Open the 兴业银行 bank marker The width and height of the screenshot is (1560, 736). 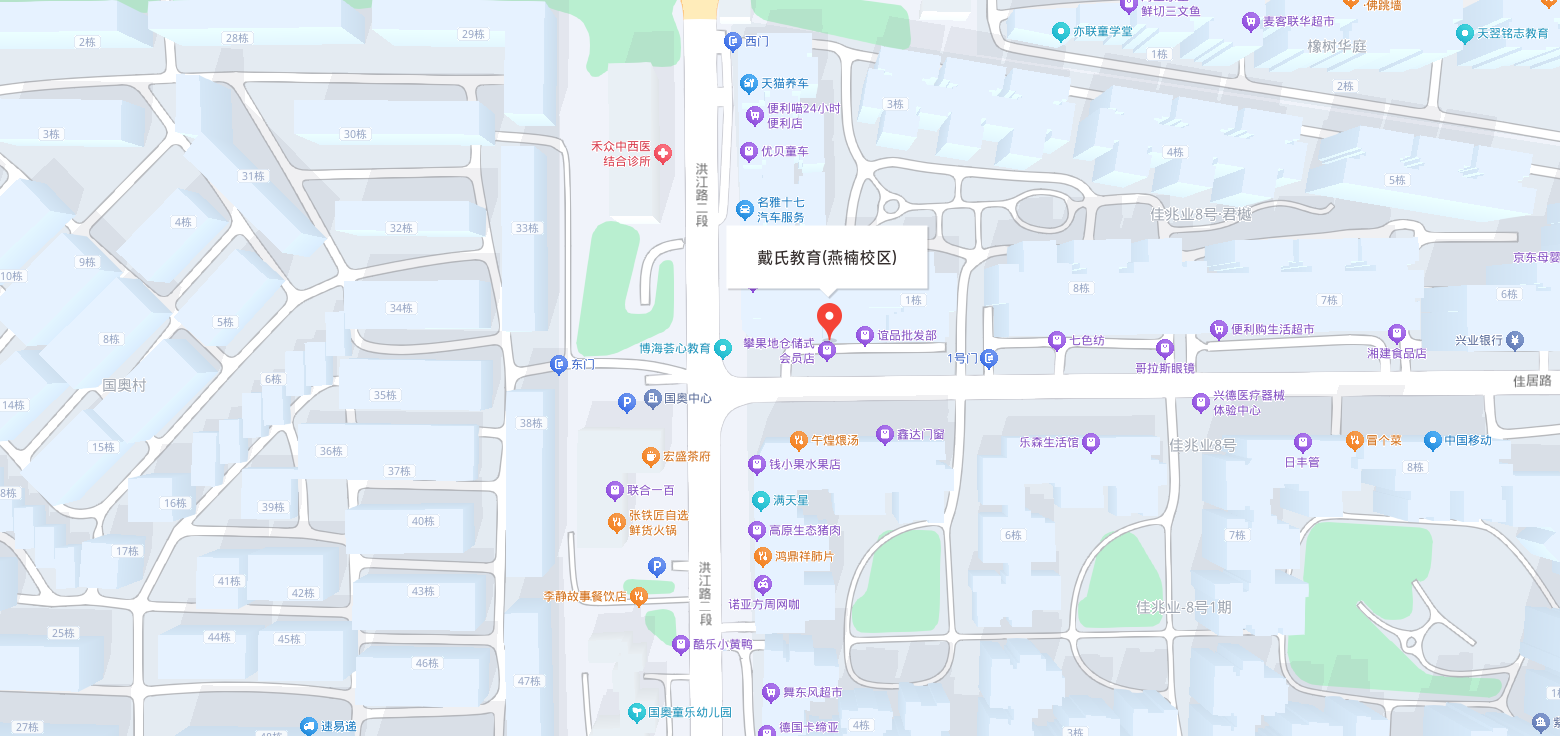tap(1514, 340)
